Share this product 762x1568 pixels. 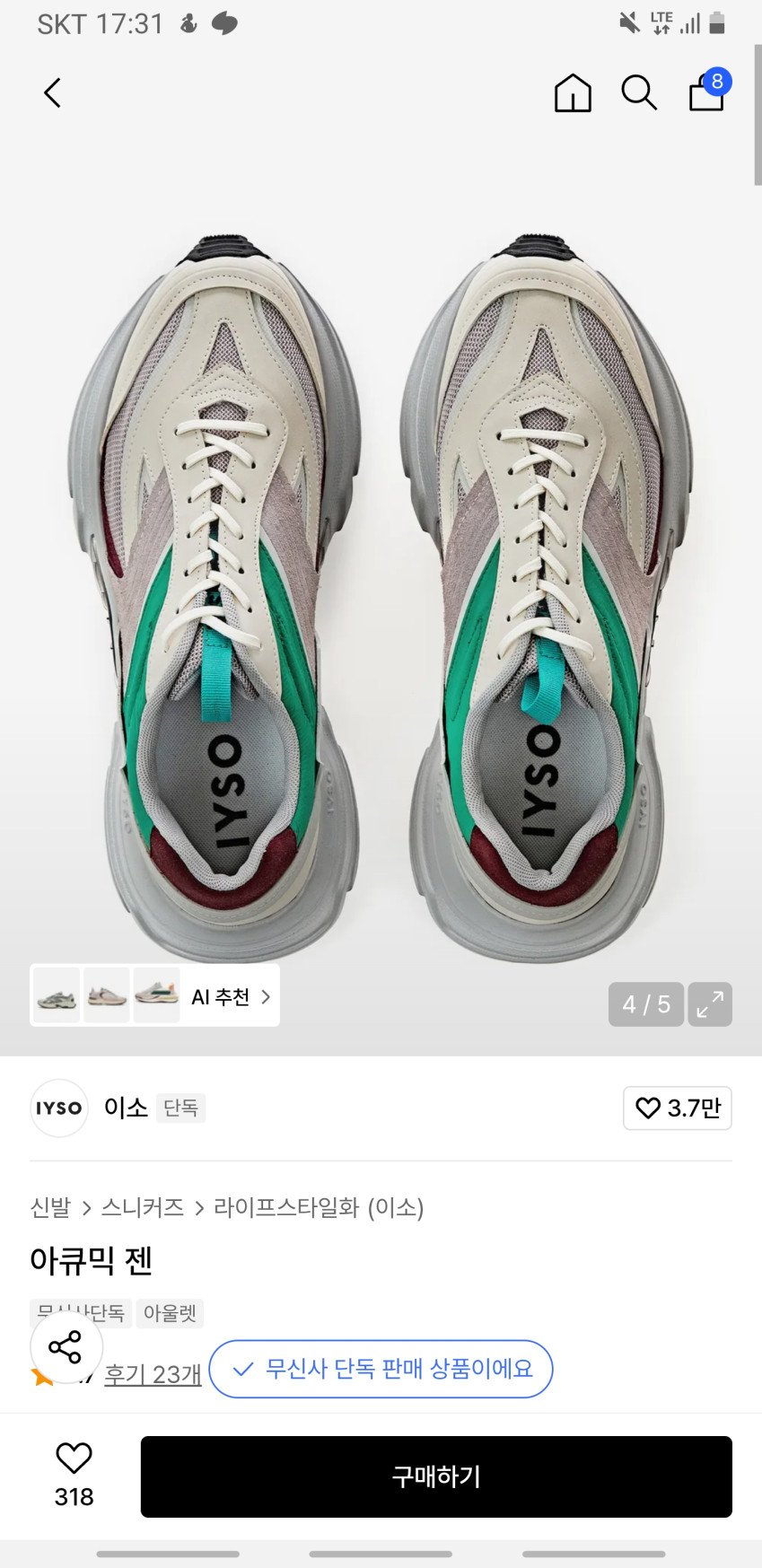[x=66, y=1347]
